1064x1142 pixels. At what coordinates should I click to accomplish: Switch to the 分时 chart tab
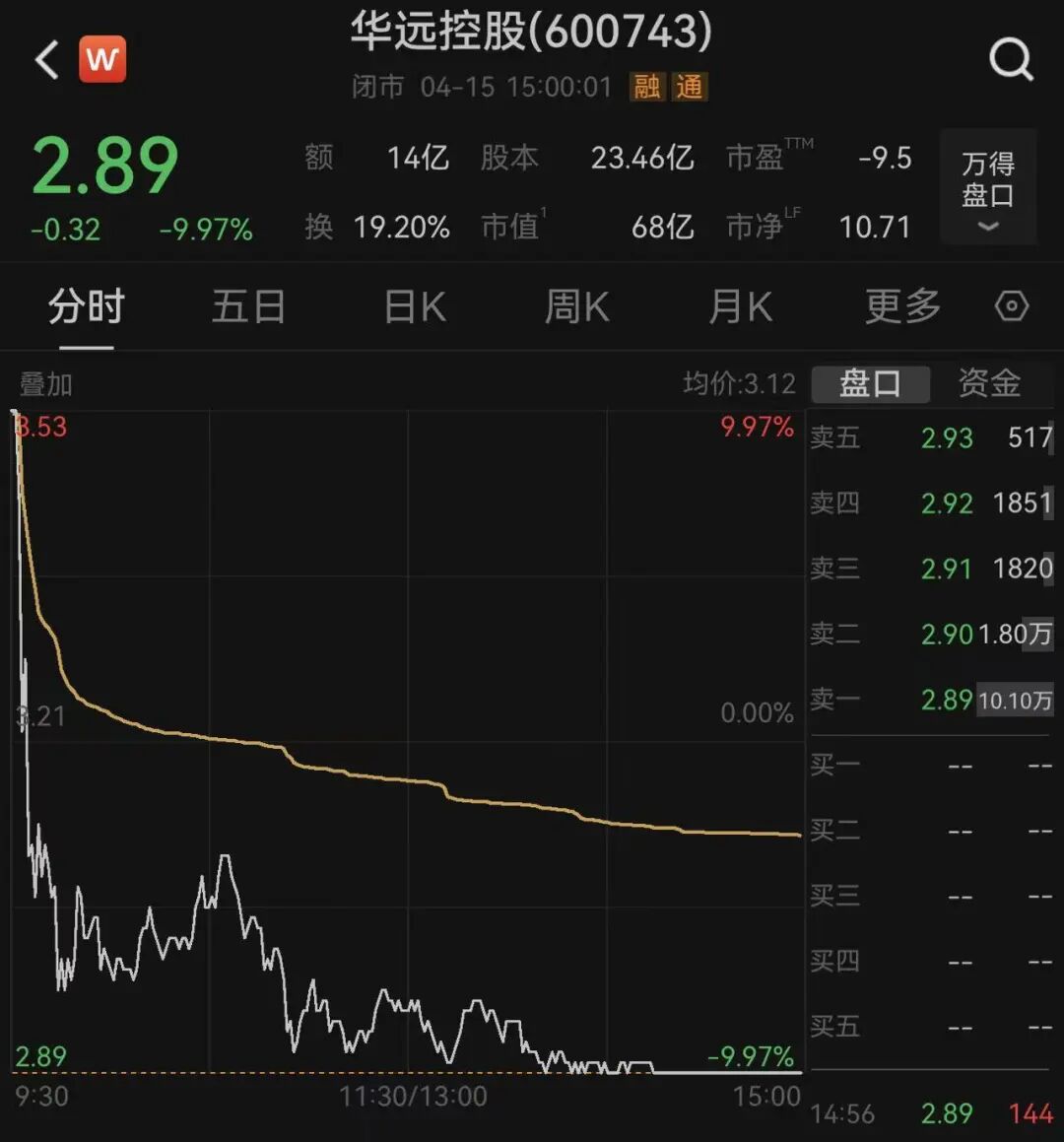(x=86, y=307)
